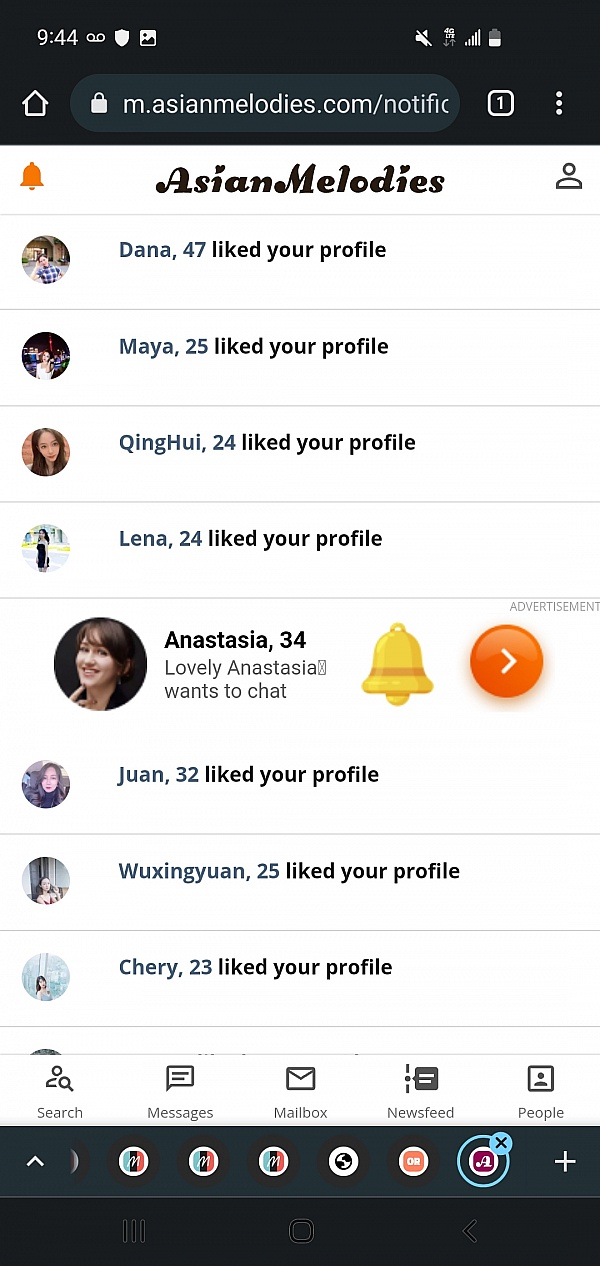The width and height of the screenshot is (600, 1266).
Task: Go to the browser home page
Action: pyautogui.click(x=35, y=103)
